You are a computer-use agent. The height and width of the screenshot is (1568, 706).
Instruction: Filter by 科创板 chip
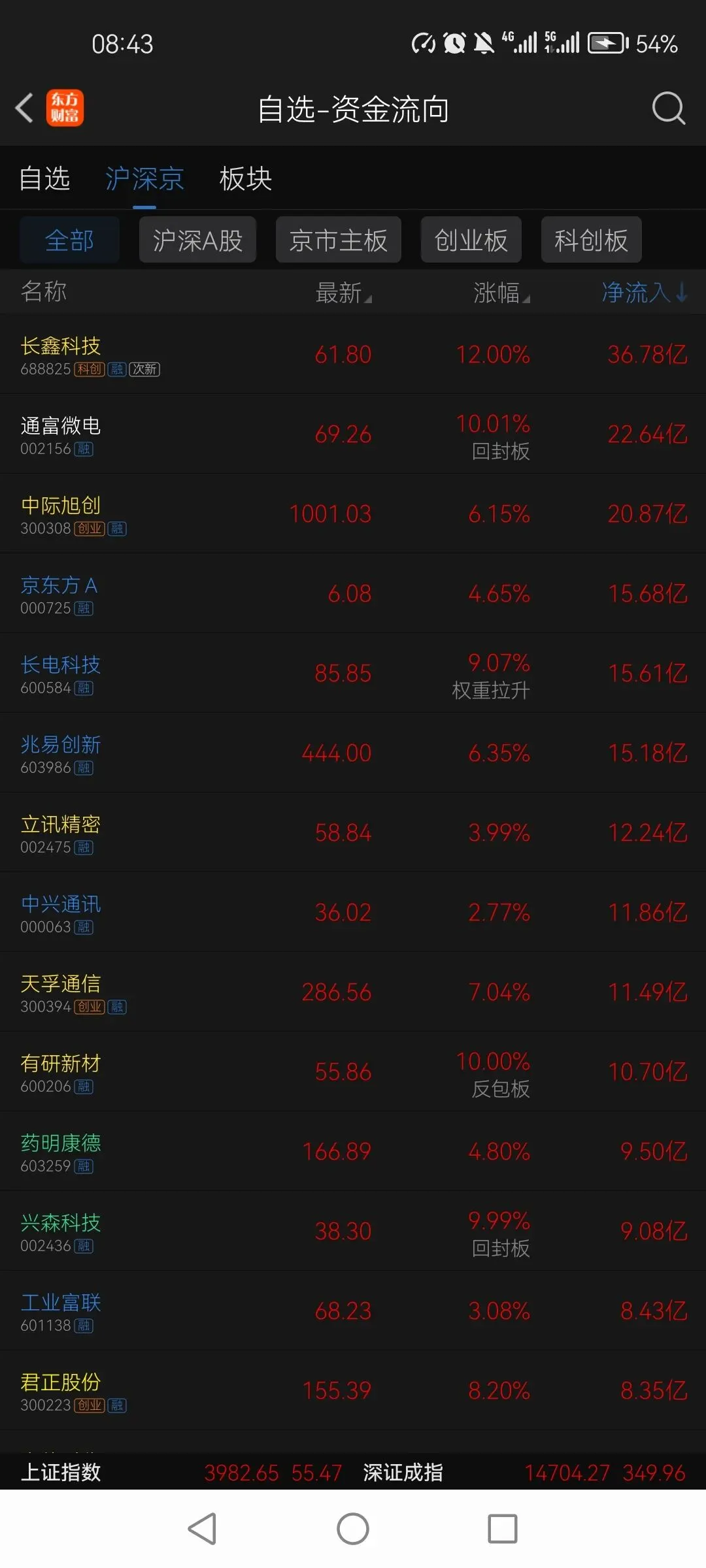point(591,240)
